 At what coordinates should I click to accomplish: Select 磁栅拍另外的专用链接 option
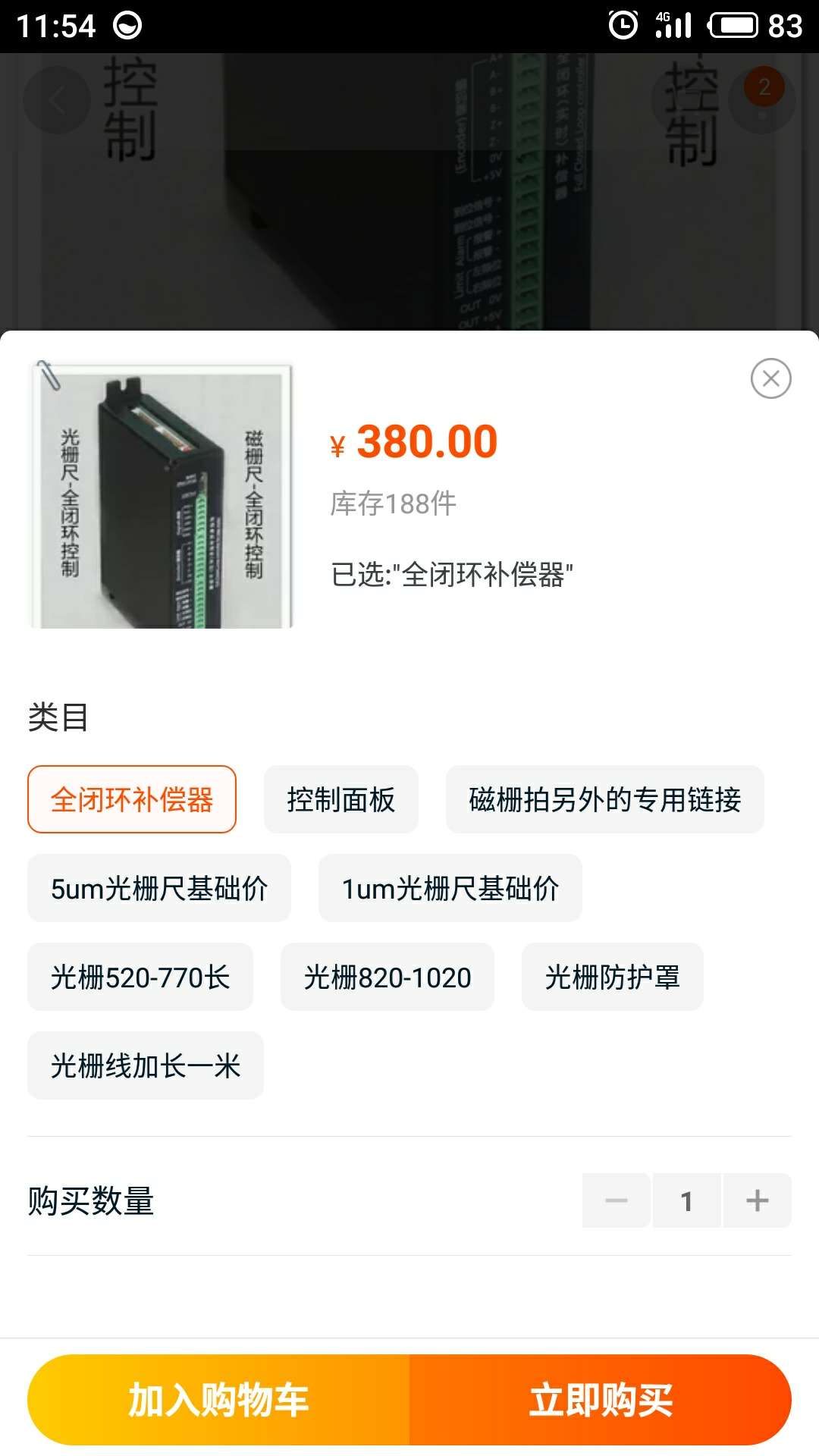point(605,799)
